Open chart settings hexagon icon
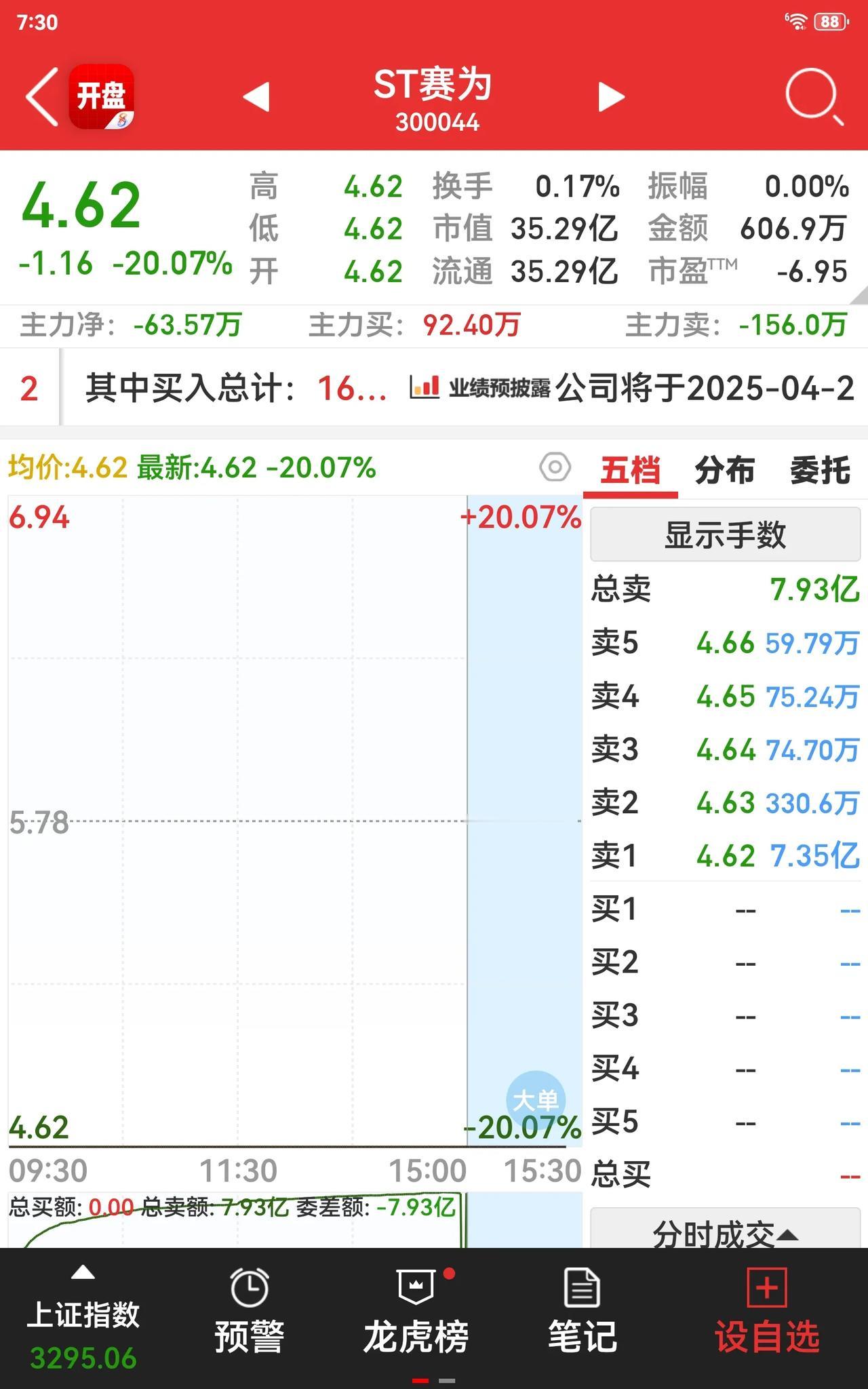 555,467
